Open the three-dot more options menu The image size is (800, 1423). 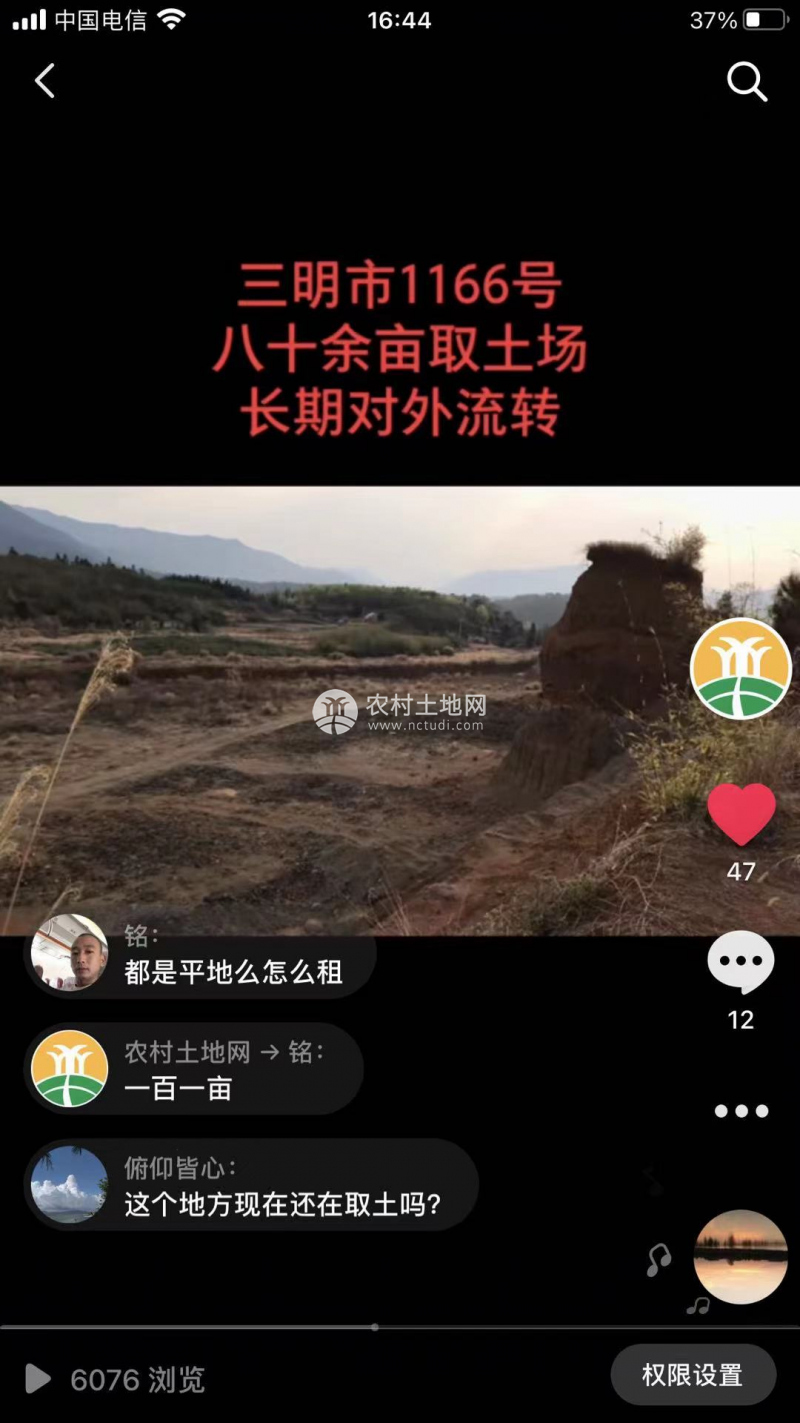pyautogui.click(x=741, y=1111)
